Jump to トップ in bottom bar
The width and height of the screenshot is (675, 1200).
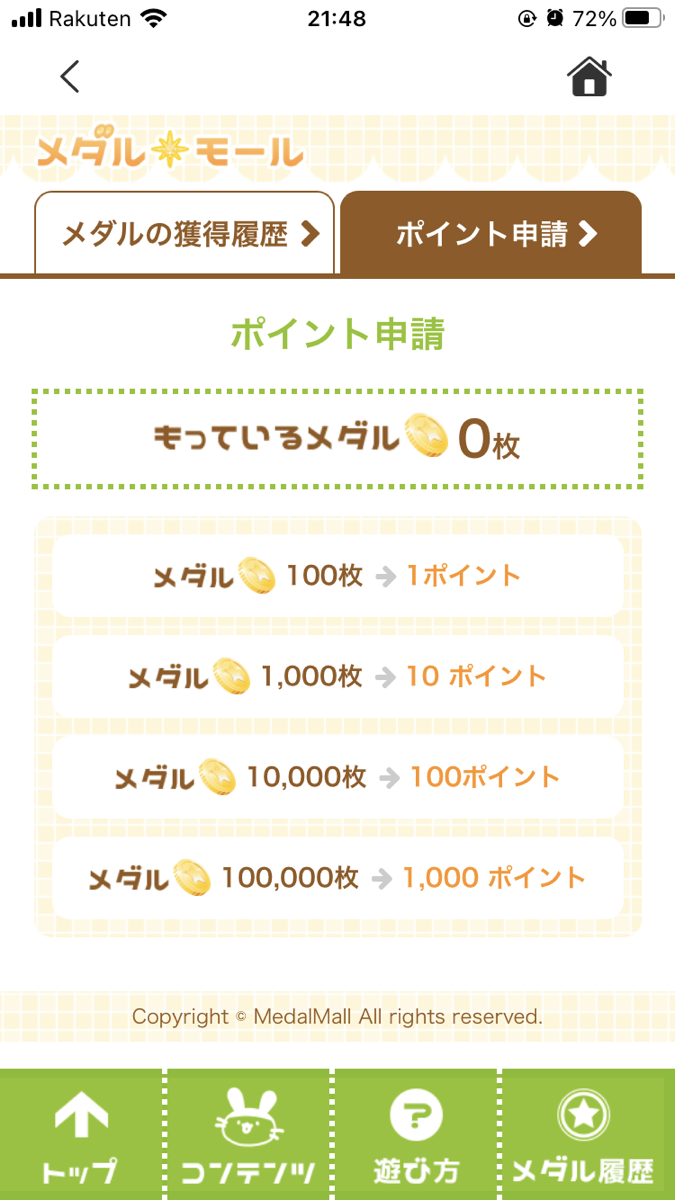81,1134
